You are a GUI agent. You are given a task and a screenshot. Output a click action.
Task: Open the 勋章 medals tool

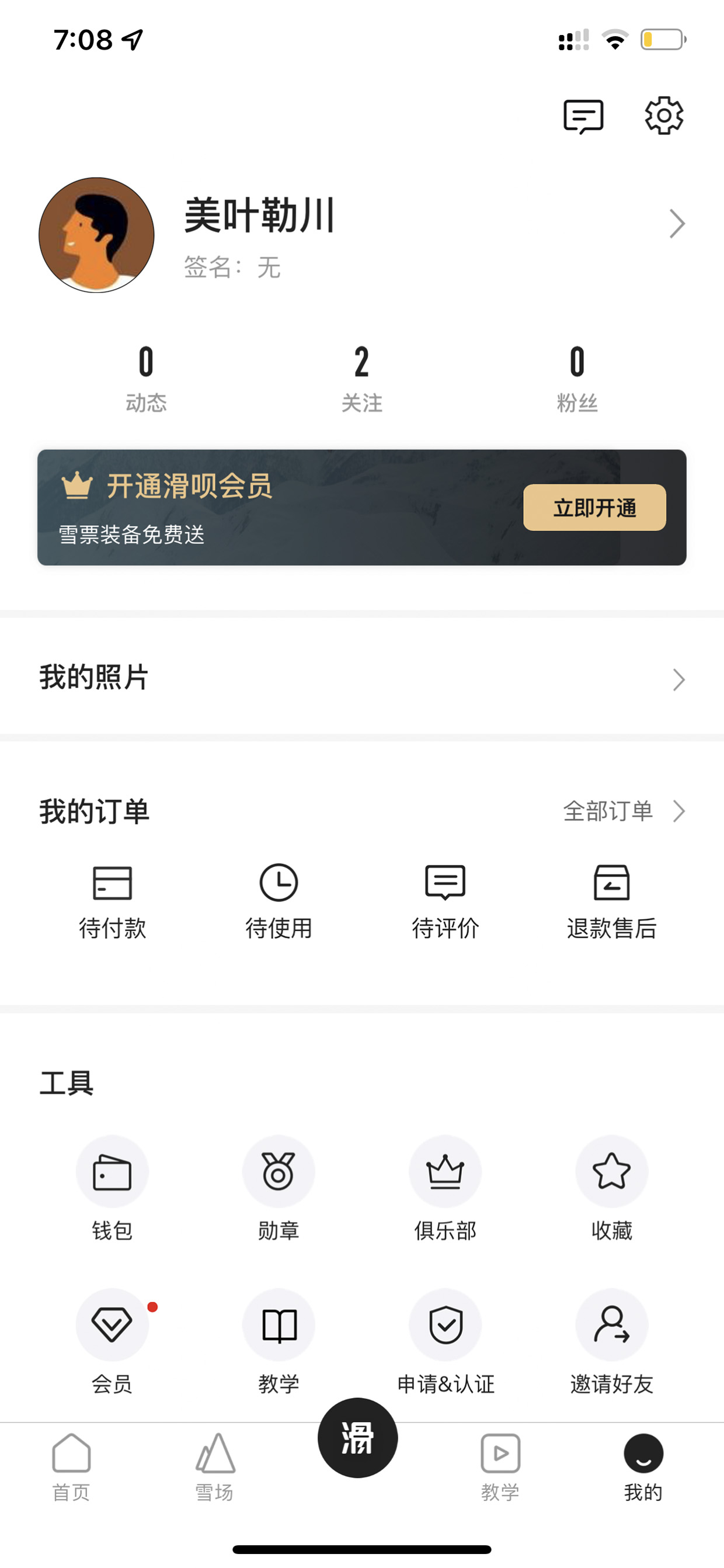279,1188
